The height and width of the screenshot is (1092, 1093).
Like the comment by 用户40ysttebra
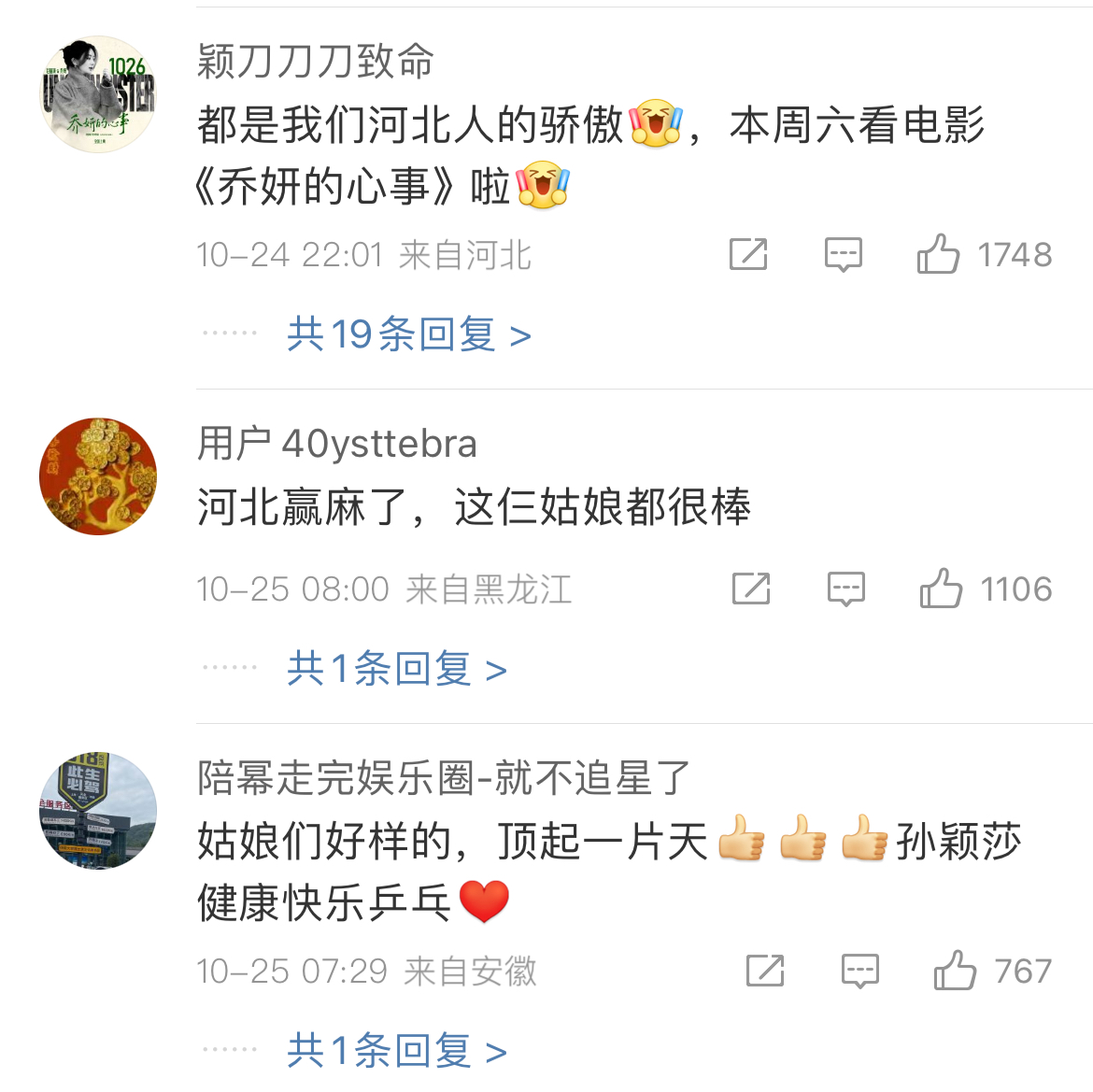[941, 589]
